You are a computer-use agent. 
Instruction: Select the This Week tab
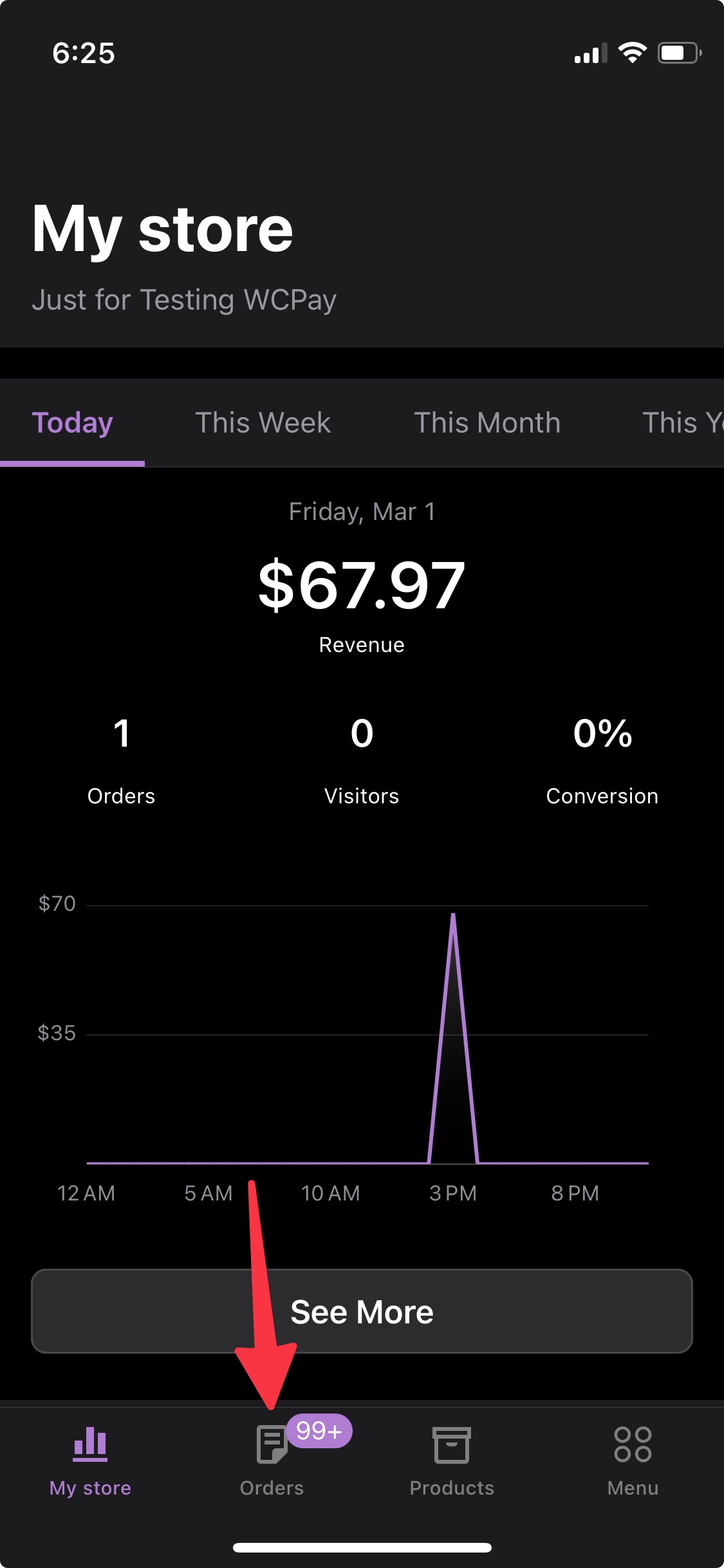[263, 423]
